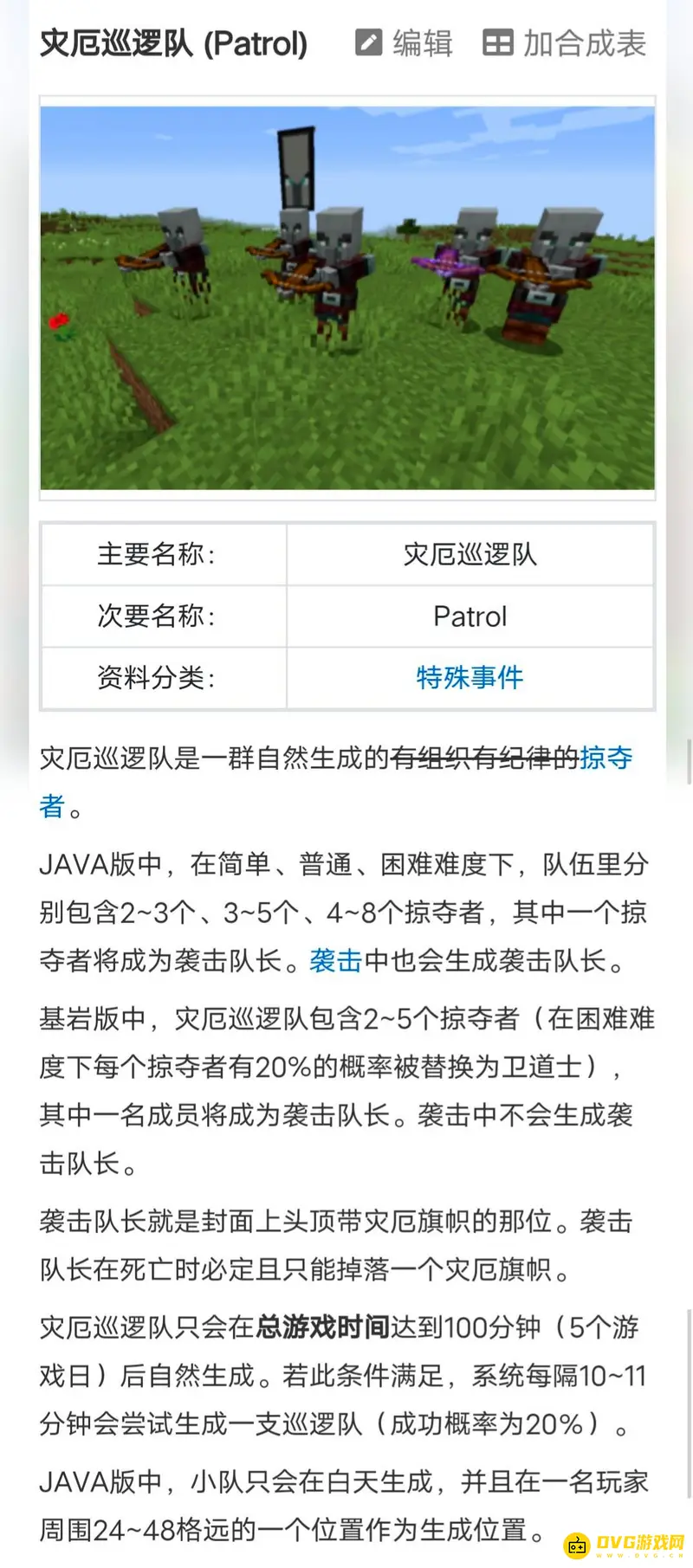Open the 加合成表 crafting table option
This screenshot has height=1568, width=693.
tap(565, 42)
